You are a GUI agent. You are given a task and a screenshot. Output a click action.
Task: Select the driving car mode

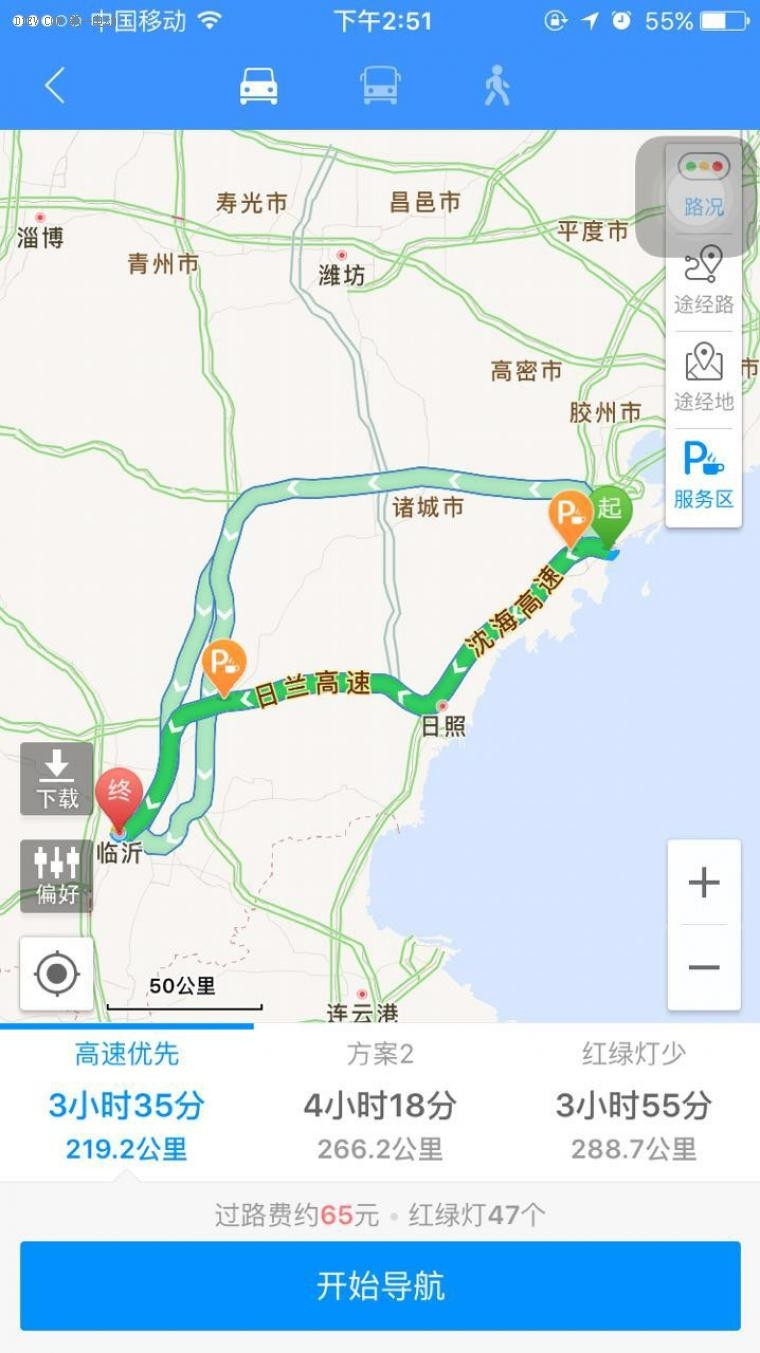[258, 86]
